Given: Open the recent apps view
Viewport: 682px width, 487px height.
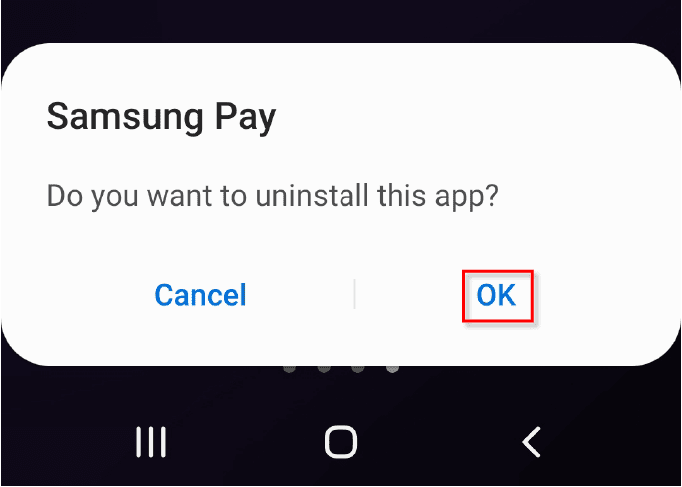Looking at the screenshot, I should pos(151,441).
